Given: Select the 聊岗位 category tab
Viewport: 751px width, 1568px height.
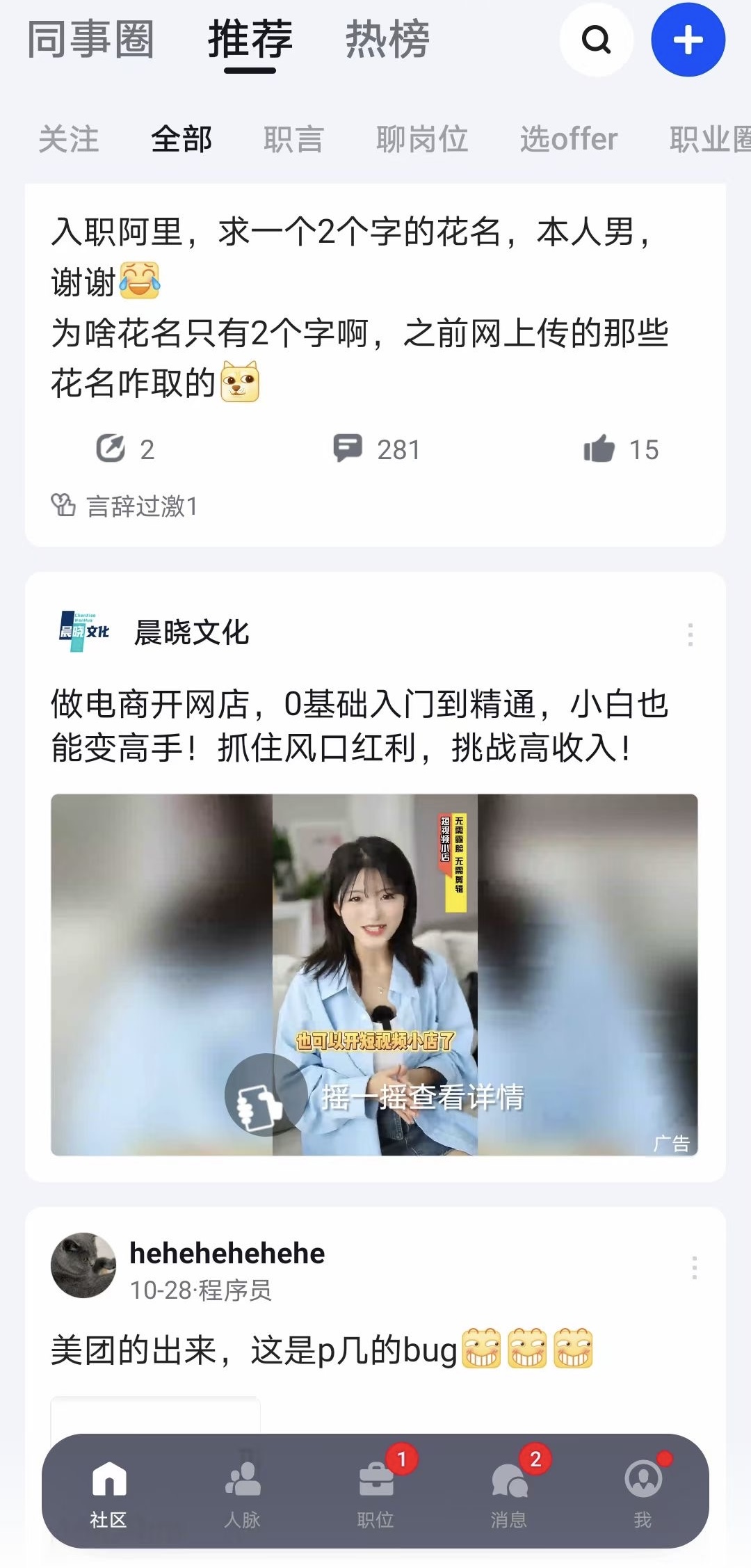Looking at the screenshot, I should (x=421, y=139).
